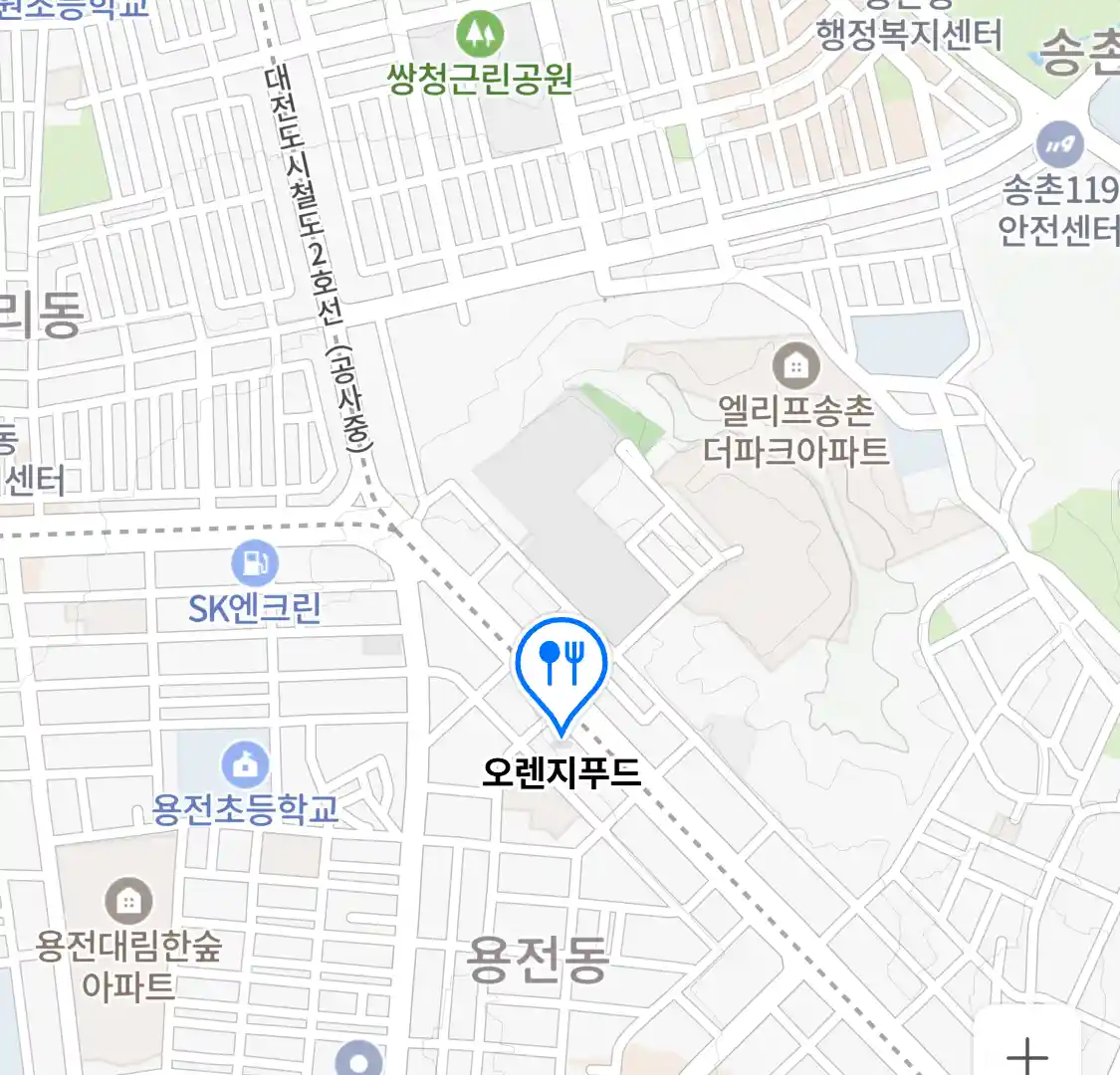
Task: Select the 엘리프송촌더파크아파트 apartment marker
Action: pos(794,366)
